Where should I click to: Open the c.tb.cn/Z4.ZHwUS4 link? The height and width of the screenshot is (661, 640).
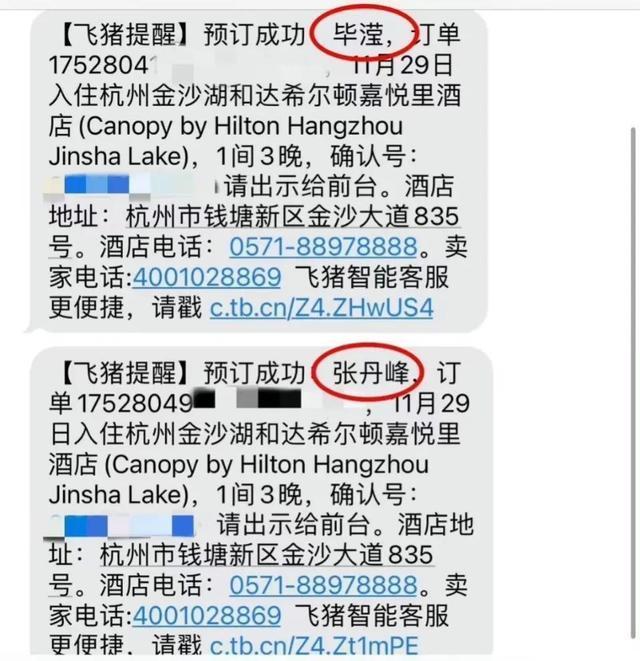[322, 307]
